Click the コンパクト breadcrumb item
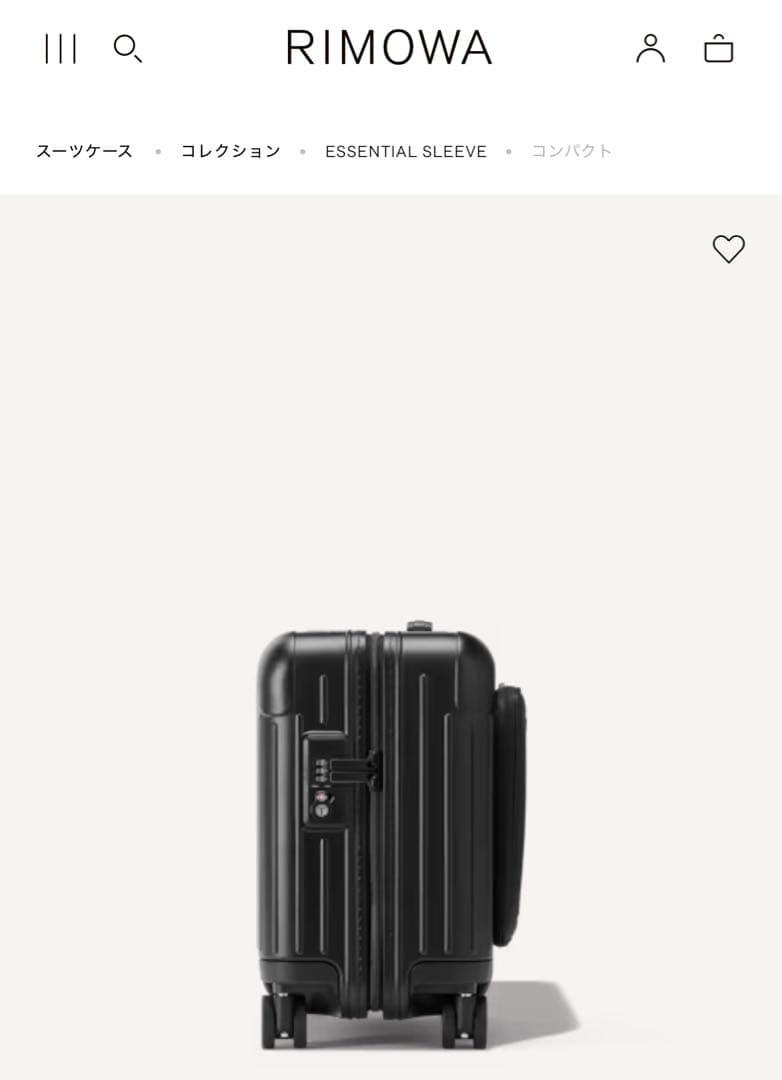 point(572,151)
